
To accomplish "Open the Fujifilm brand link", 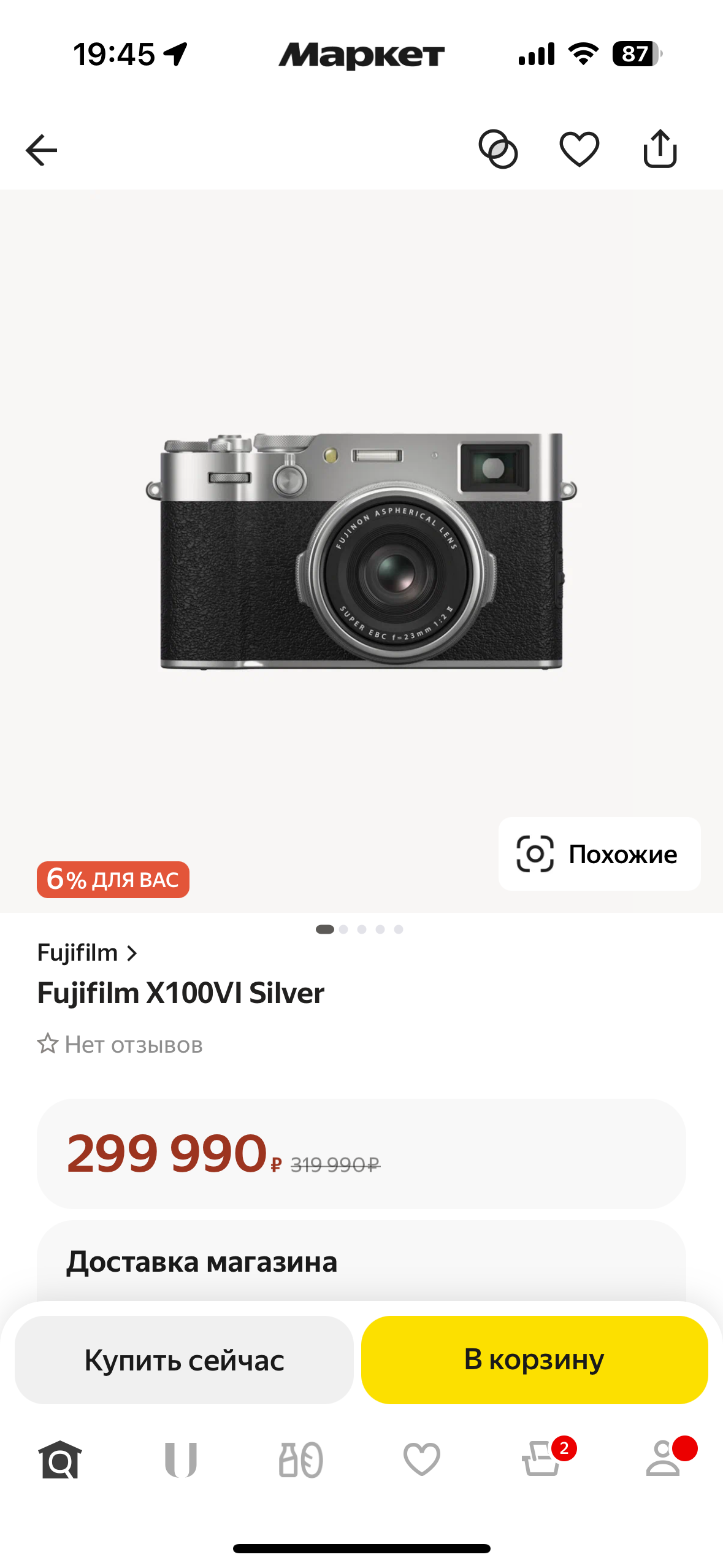I will pyautogui.click(x=87, y=953).
